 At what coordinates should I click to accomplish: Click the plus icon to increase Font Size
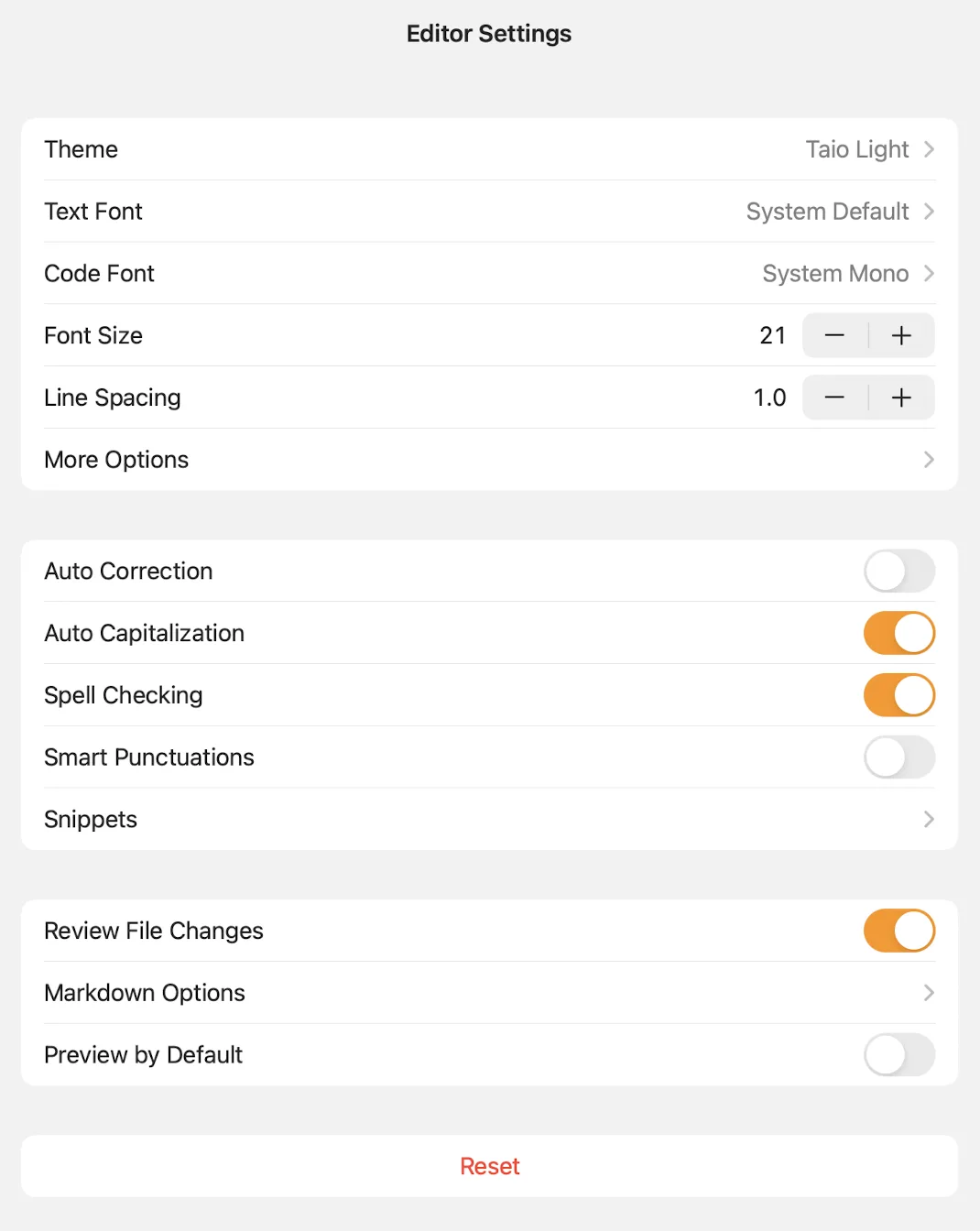pyautogui.click(x=901, y=335)
